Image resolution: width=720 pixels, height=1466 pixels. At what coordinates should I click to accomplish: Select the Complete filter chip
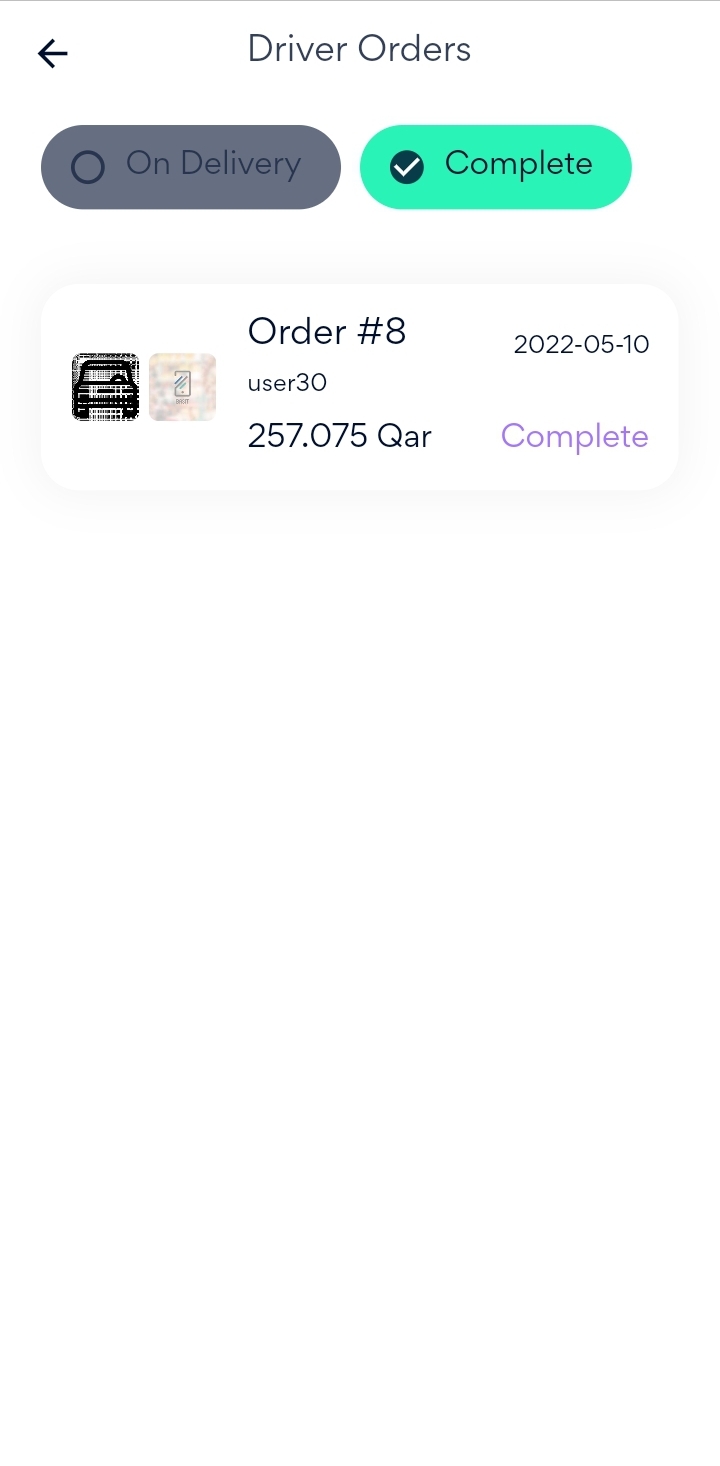(x=495, y=166)
